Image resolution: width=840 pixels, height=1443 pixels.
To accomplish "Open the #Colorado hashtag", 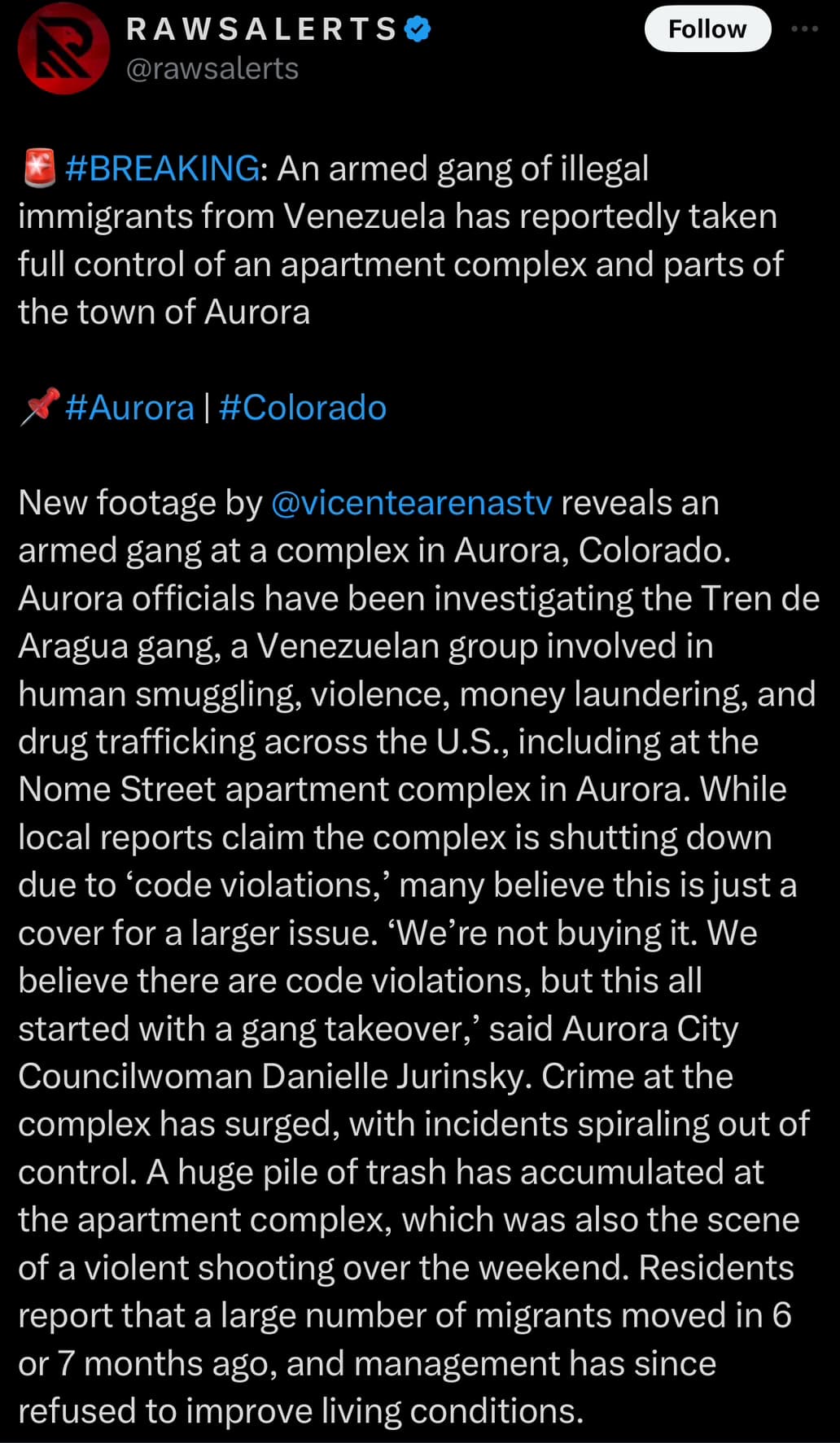I will point(303,407).
